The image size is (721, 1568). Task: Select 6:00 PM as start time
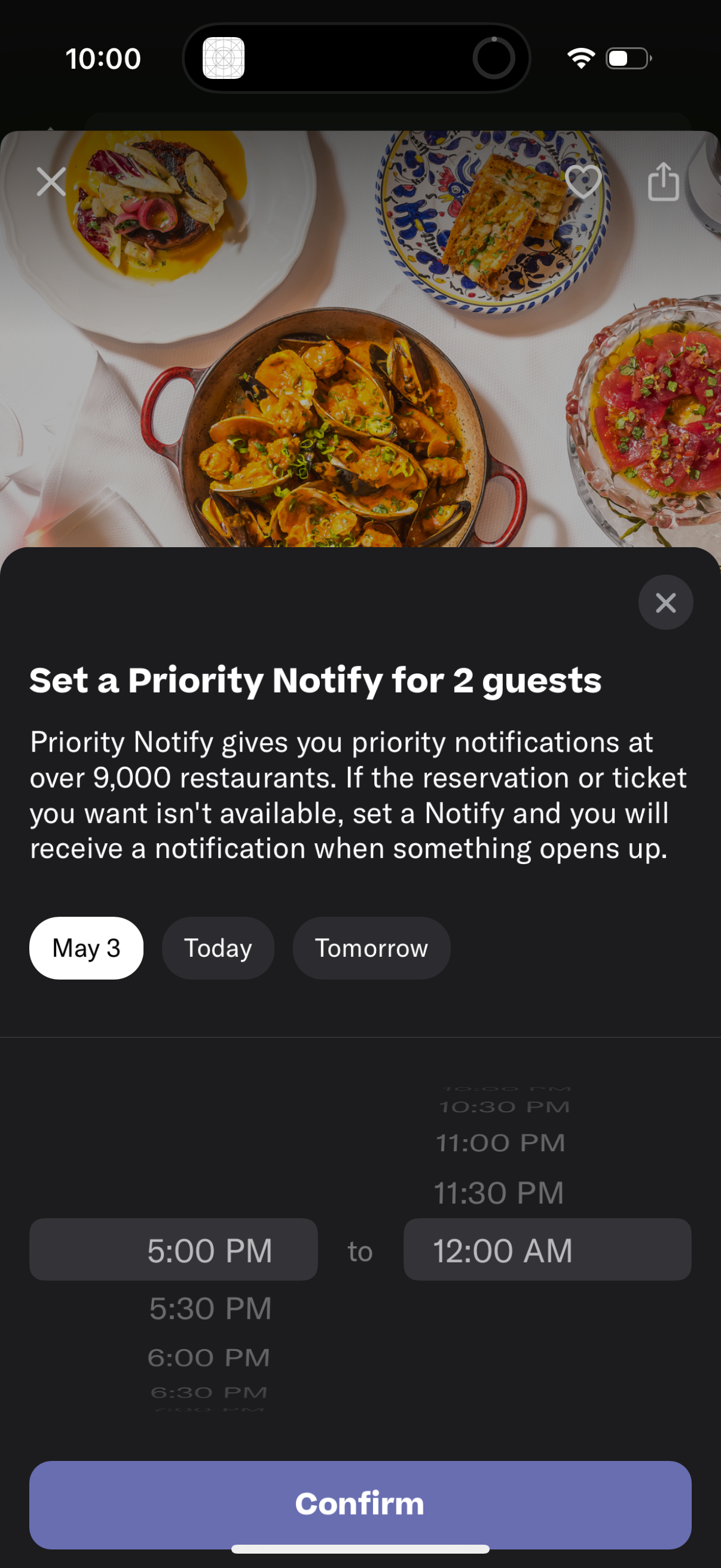(x=209, y=1356)
